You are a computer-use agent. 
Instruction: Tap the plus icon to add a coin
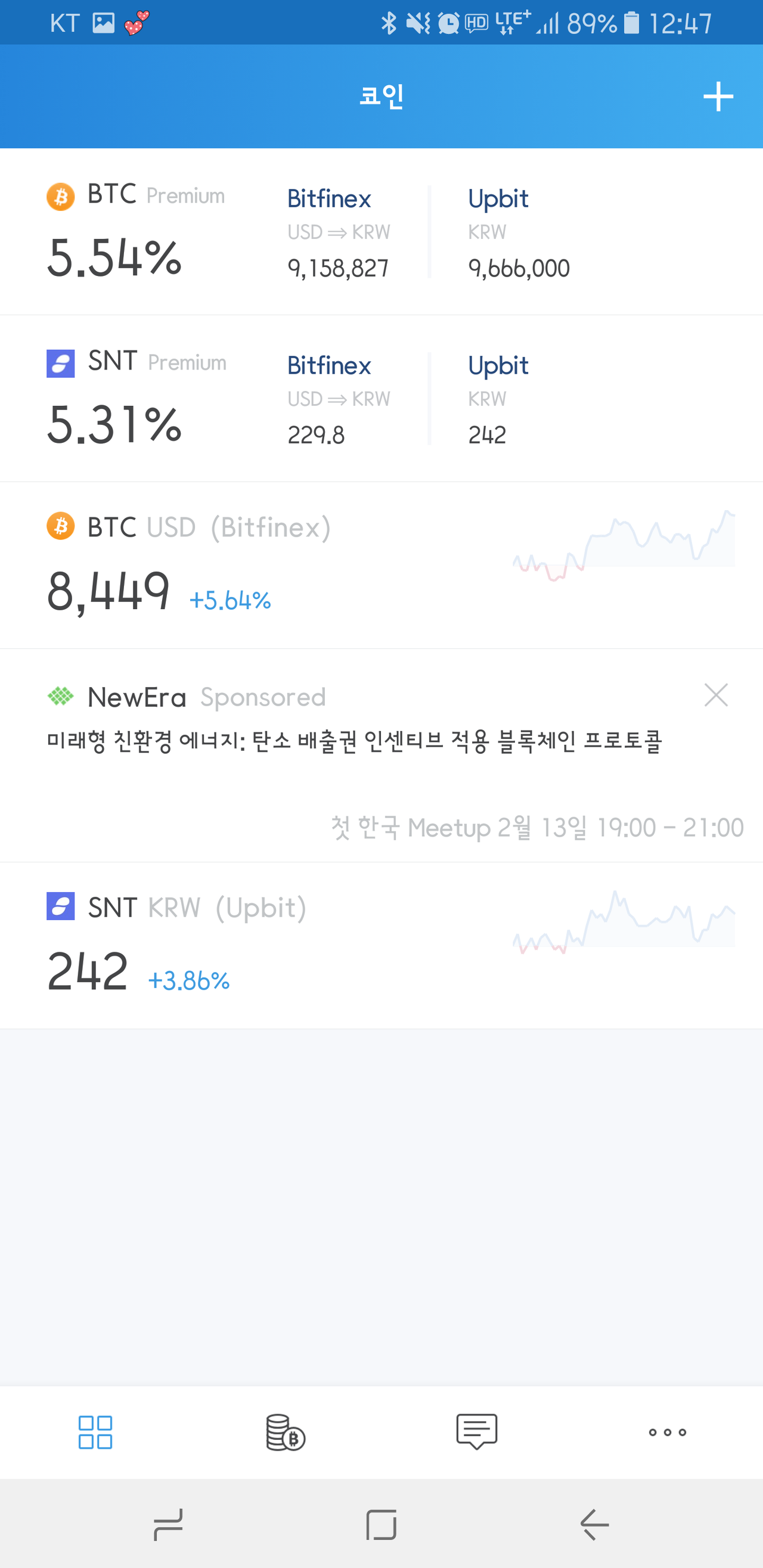tap(718, 95)
